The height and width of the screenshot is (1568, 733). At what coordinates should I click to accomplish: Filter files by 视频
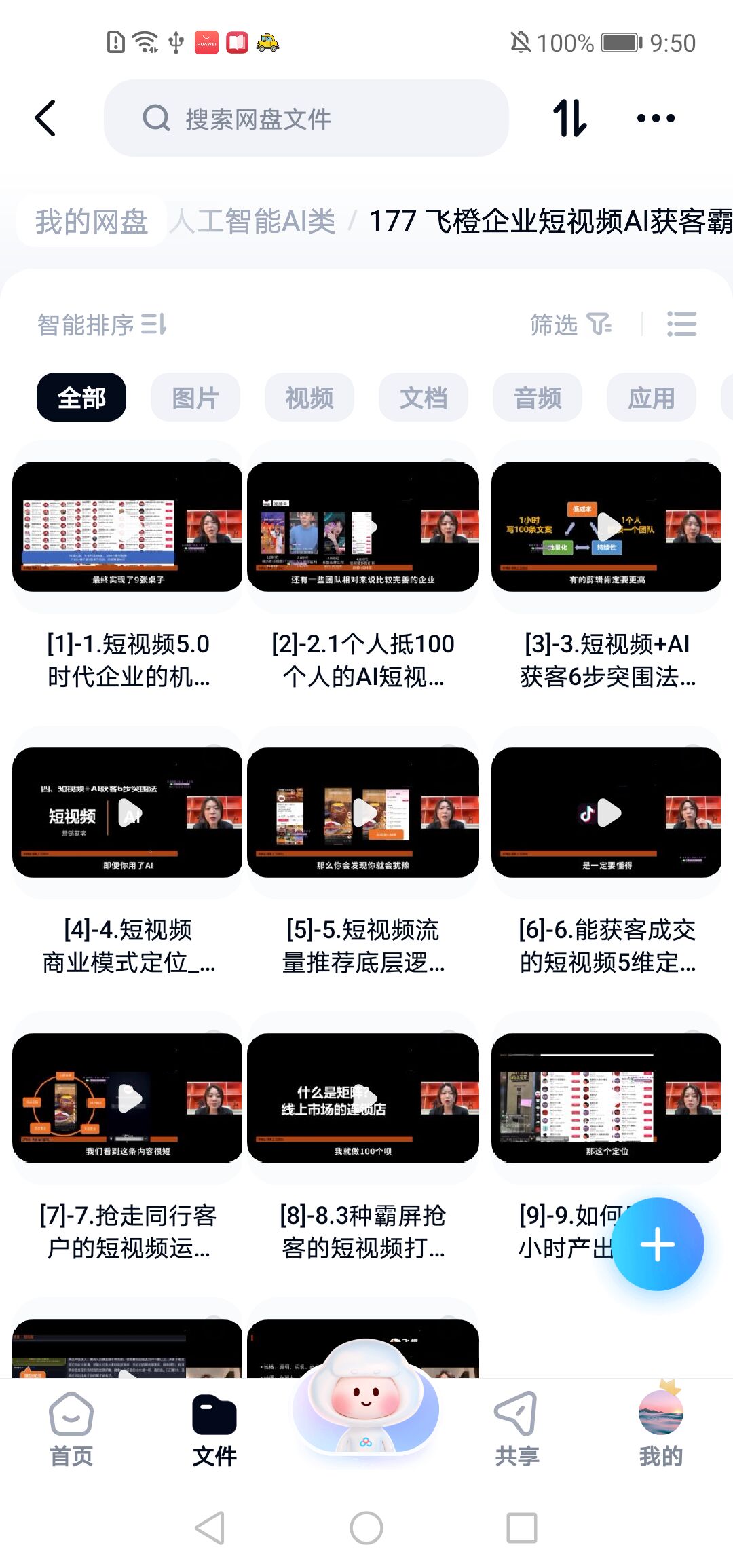pos(309,398)
